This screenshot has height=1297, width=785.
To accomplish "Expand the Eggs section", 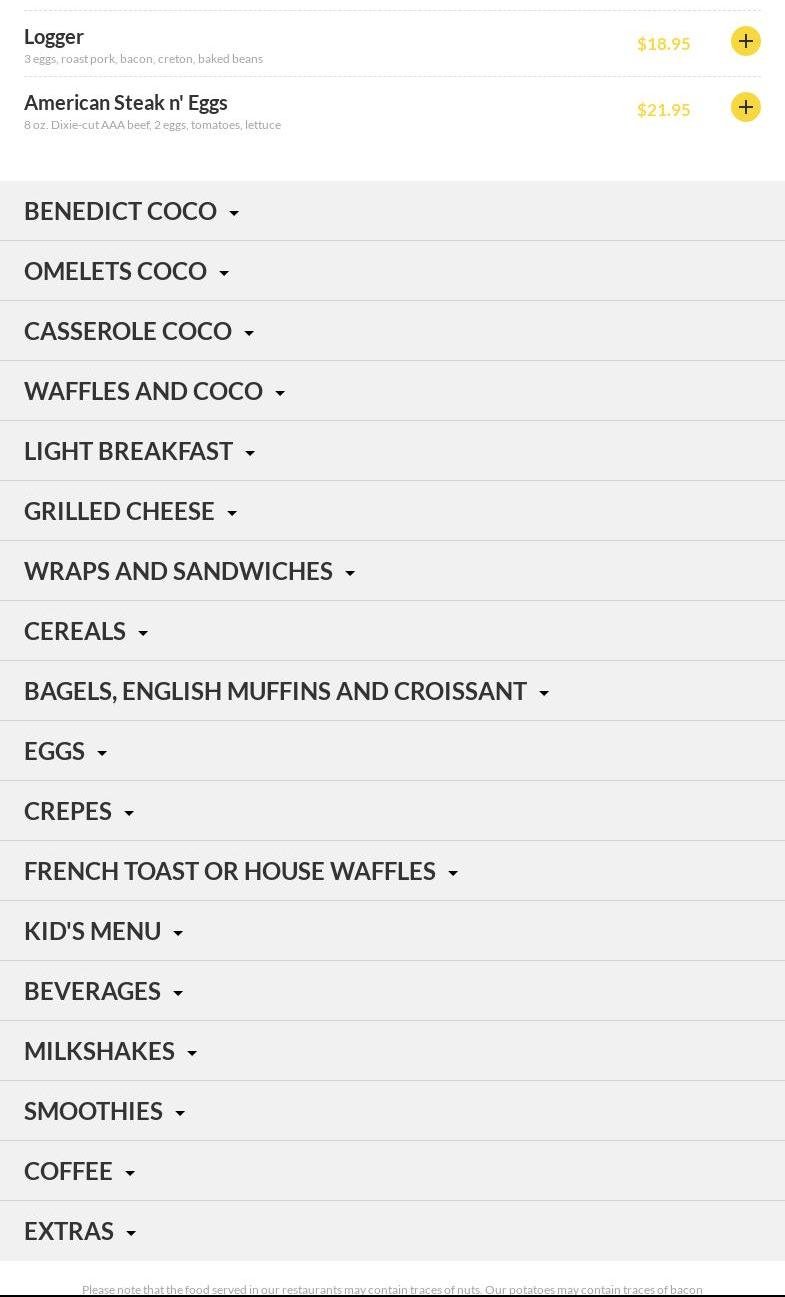I will 65,751.
